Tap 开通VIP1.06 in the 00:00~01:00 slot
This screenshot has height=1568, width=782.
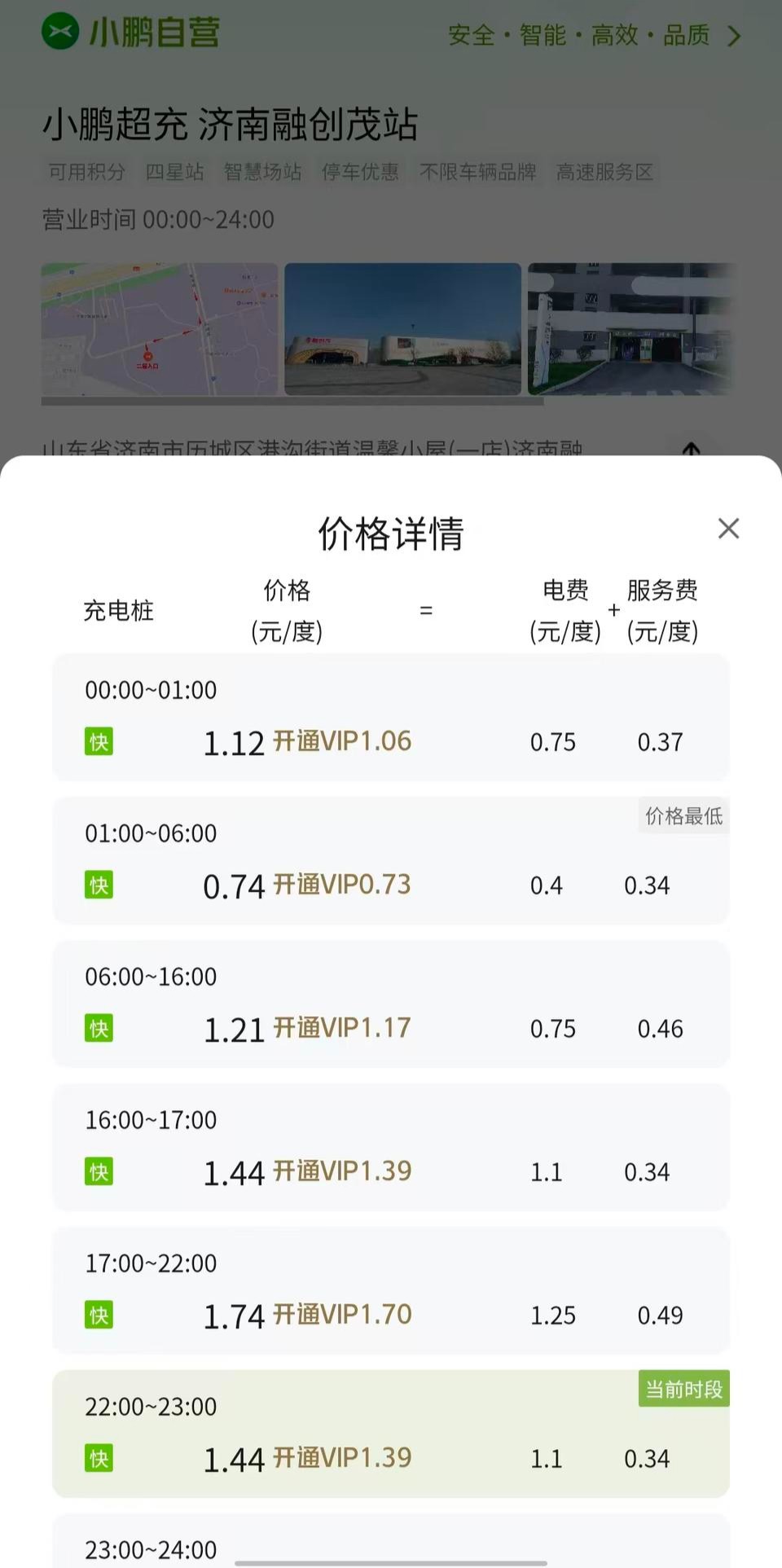(x=342, y=741)
